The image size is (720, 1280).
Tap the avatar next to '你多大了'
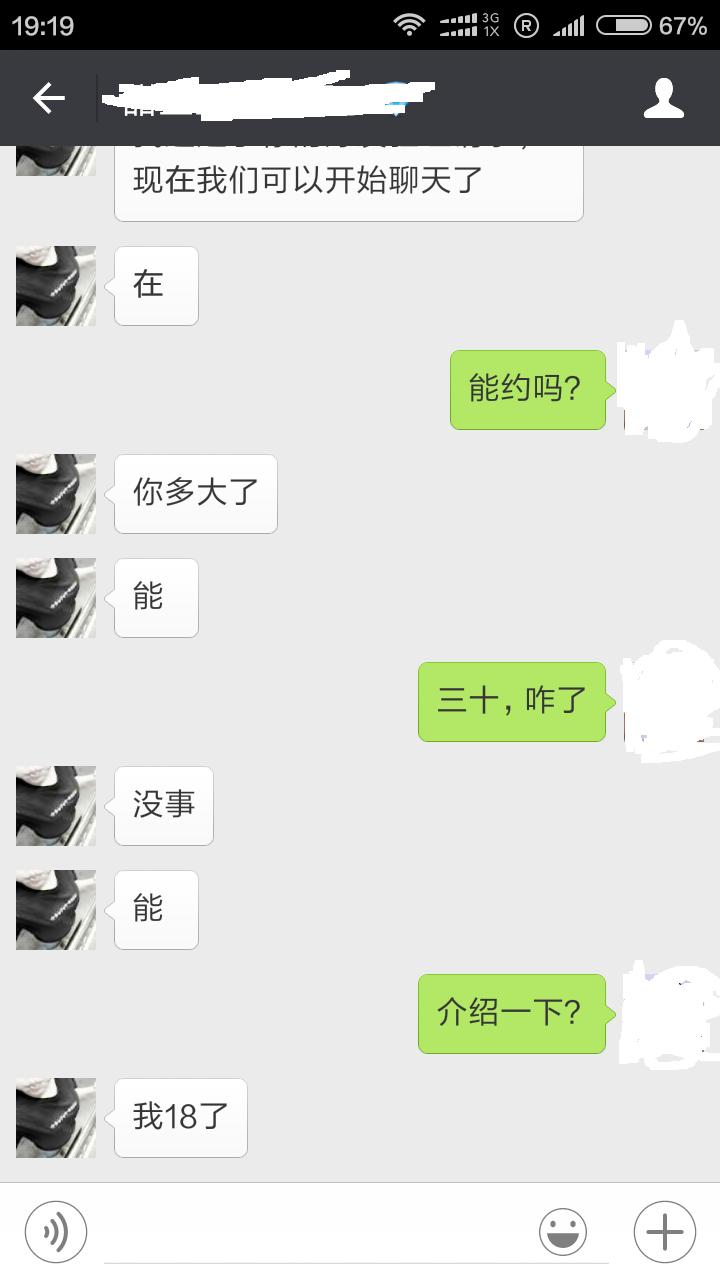tap(55, 493)
